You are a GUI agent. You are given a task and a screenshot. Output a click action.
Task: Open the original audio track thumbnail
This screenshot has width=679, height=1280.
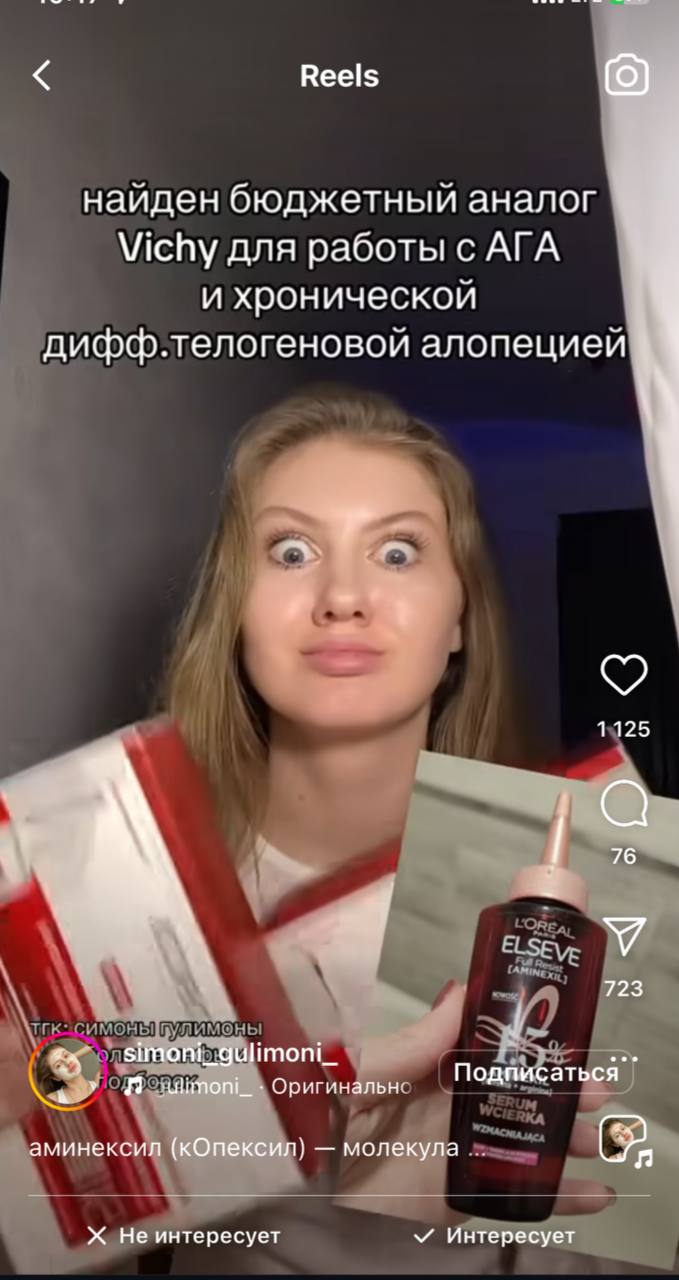click(624, 1141)
